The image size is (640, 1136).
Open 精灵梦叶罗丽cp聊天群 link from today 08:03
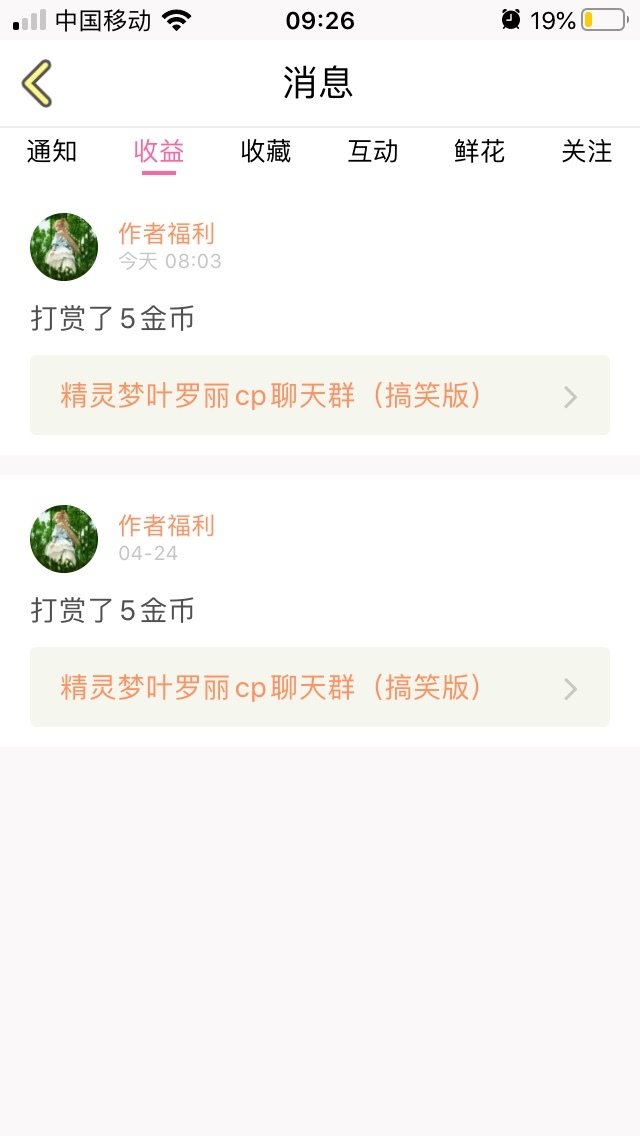pos(320,395)
